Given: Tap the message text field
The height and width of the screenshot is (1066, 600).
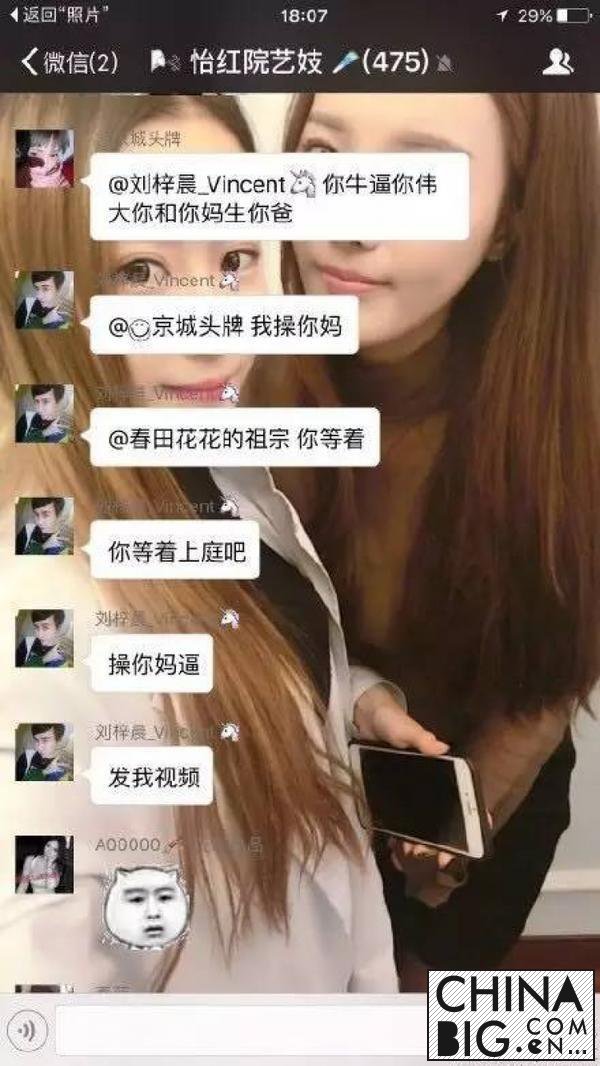Looking at the screenshot, I should [240, 1029].
